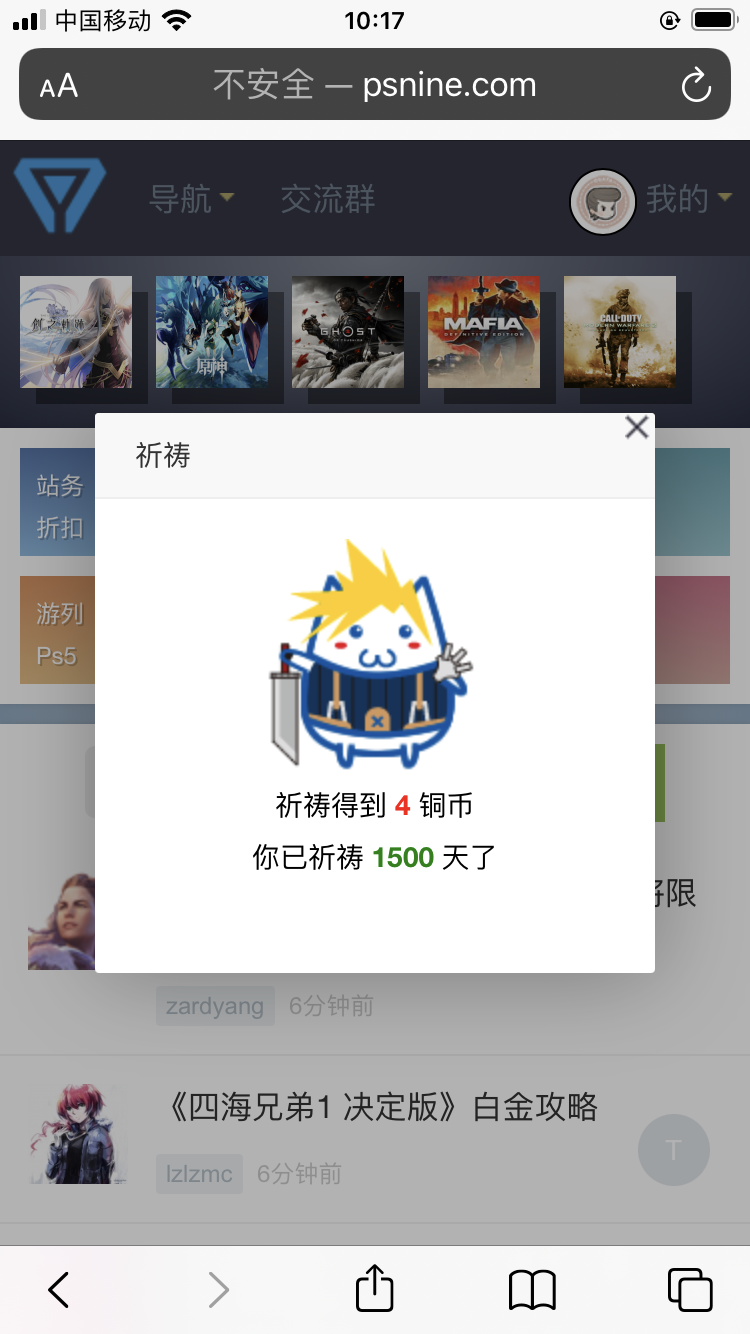
Task: Go back to the previous page
Action: click(59, 1290)
